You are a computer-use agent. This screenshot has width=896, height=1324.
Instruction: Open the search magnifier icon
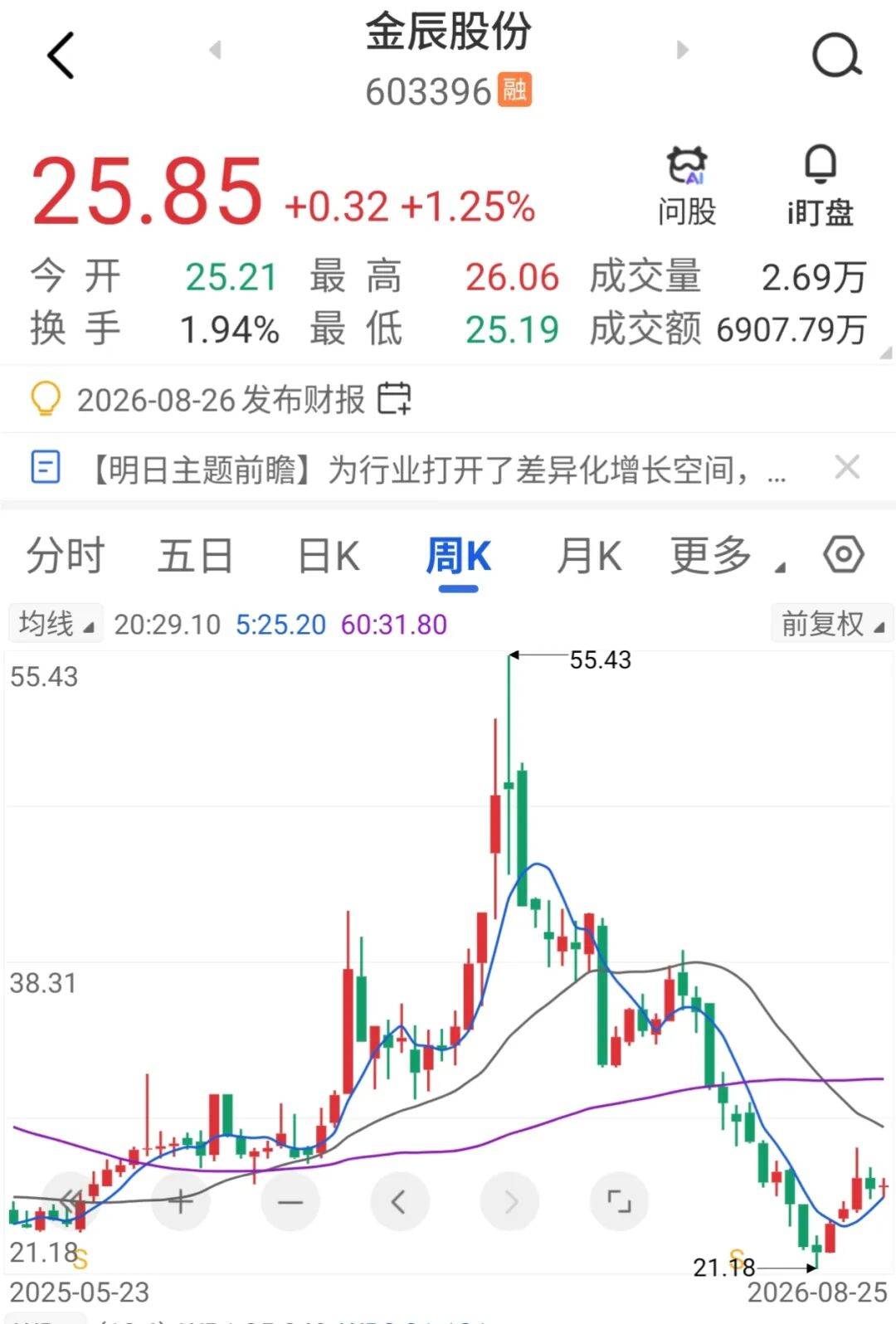[x=836, y=56]
